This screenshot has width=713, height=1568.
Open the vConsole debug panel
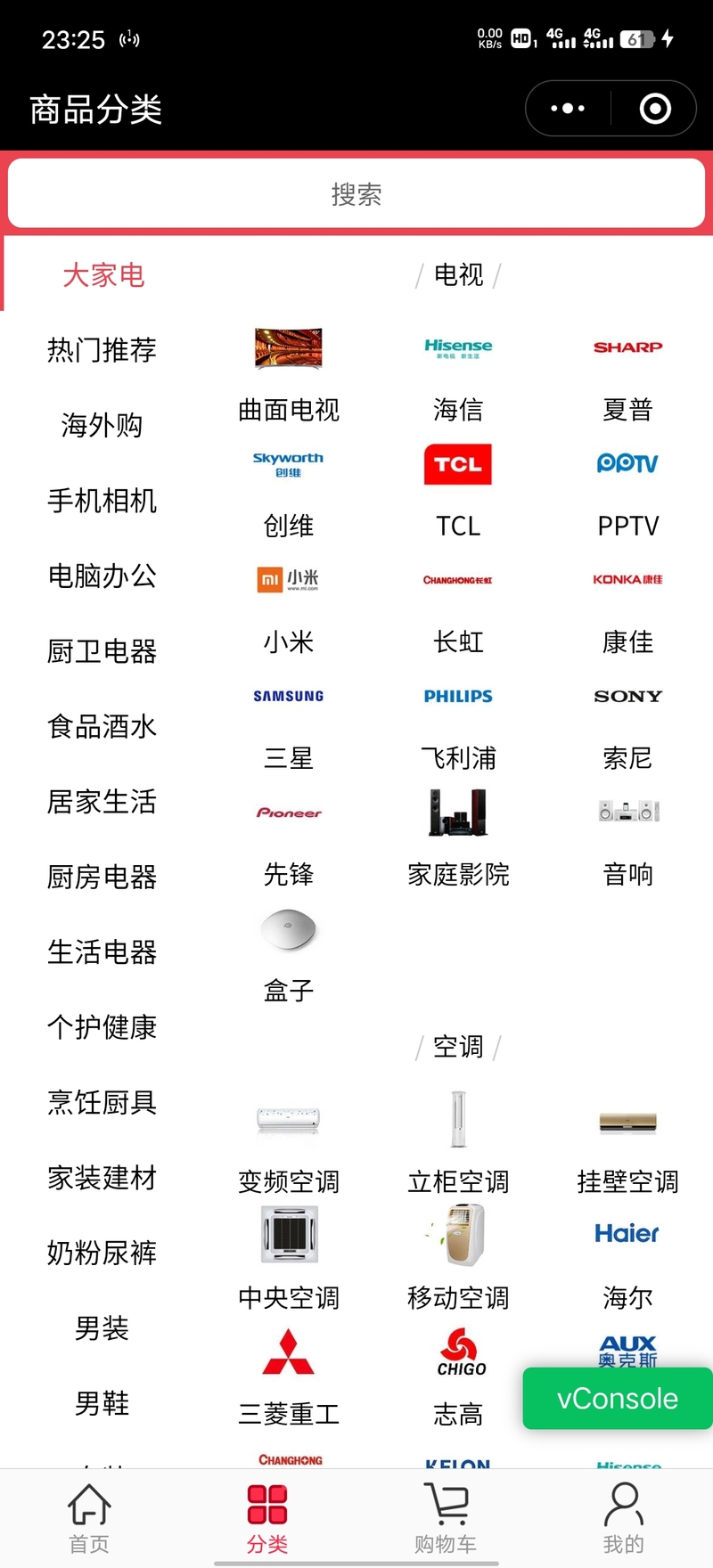point(618,1398)
